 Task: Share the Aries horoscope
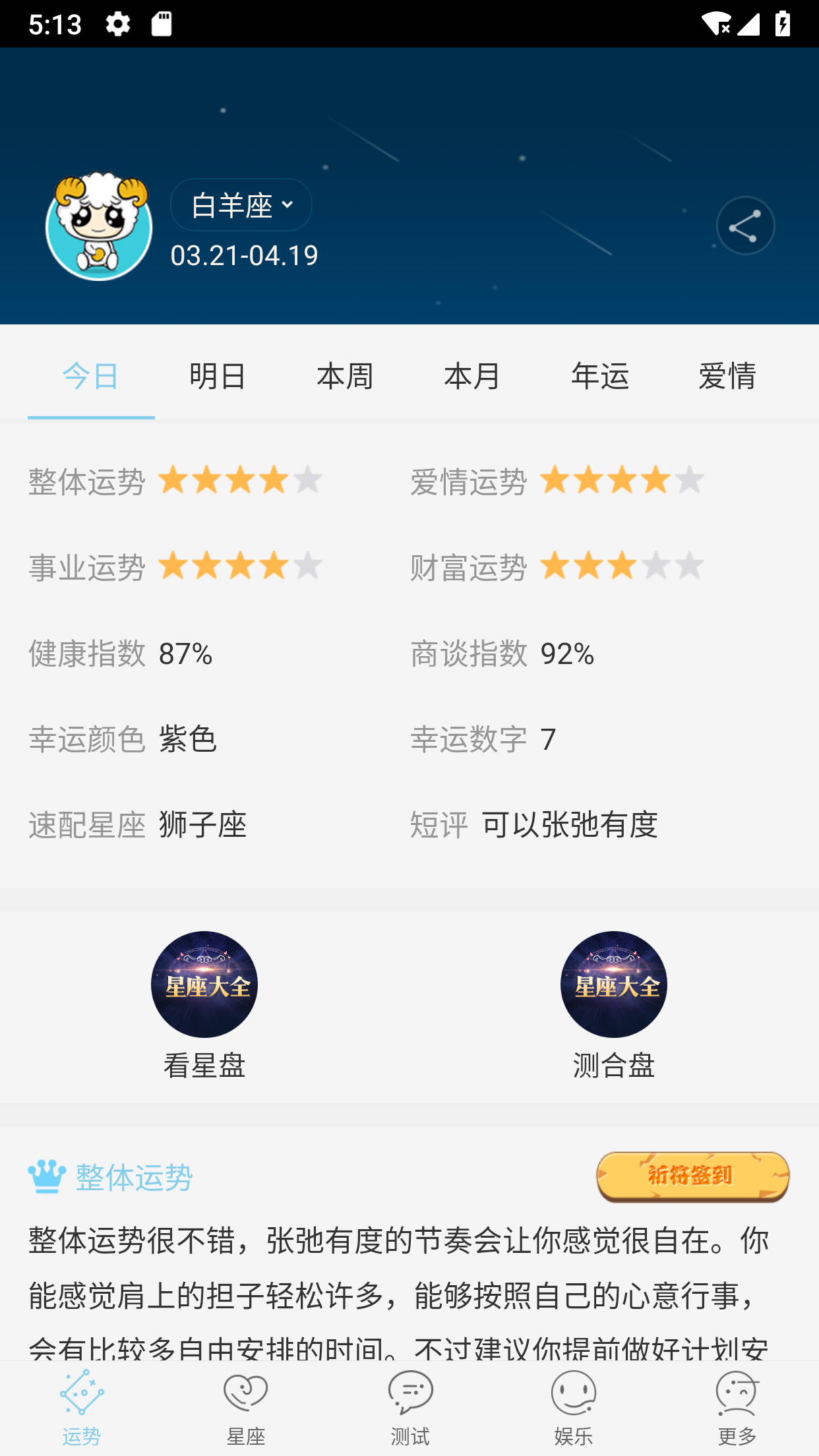[x=745, y=226]
